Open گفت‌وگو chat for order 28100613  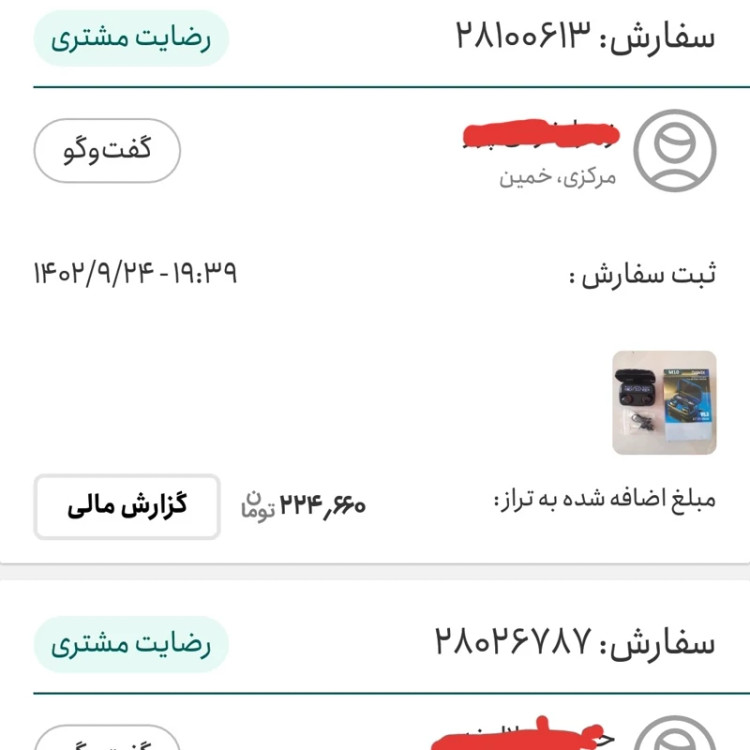[107, 151]
